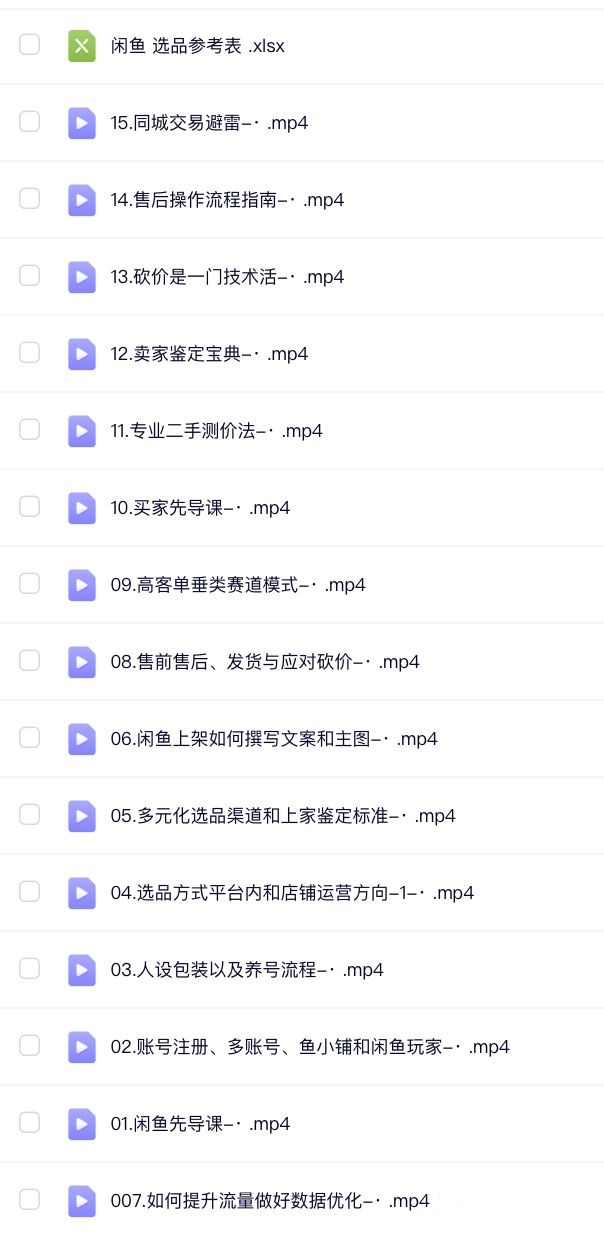Viewport: 604px width, 1244px height.
Task: Select checkbox for 10.买家先导课
Action: pyautogui.click(x=30, y=506)
